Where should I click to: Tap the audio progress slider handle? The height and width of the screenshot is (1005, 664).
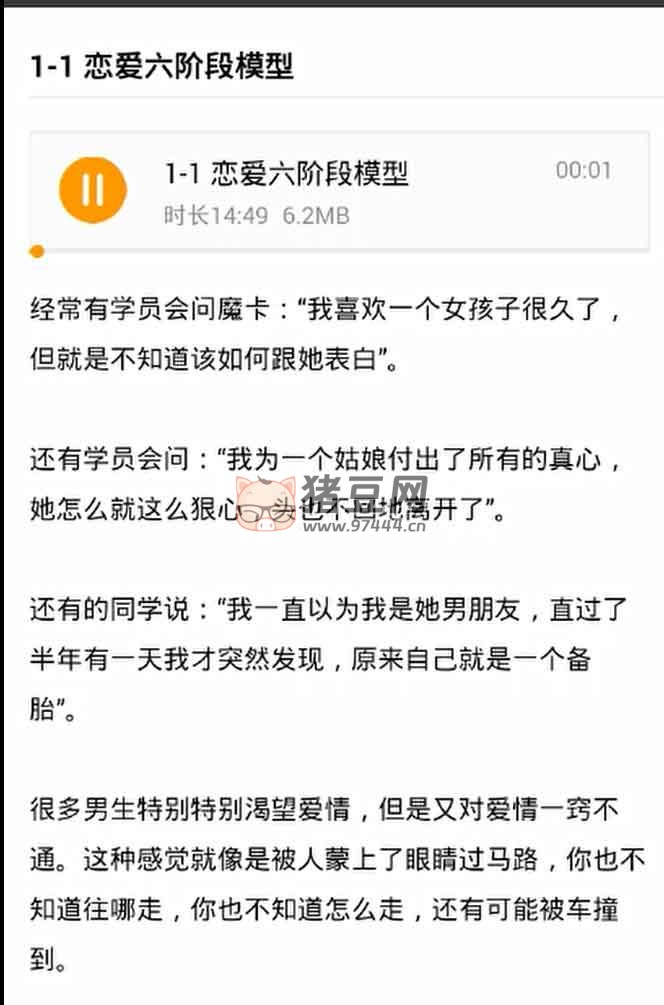pyautogui.click(x=37, y=251)
